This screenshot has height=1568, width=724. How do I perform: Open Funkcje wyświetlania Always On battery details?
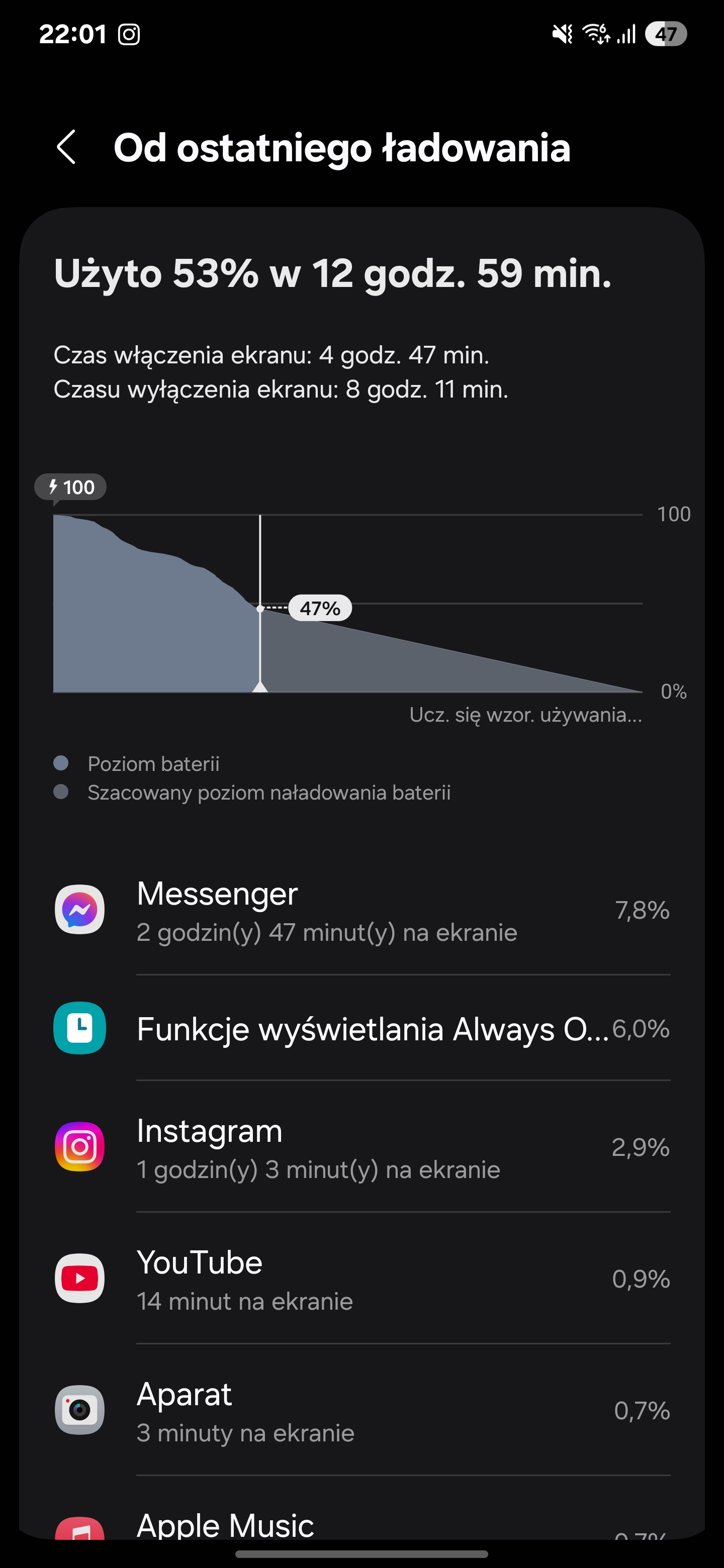[361, 1029]
